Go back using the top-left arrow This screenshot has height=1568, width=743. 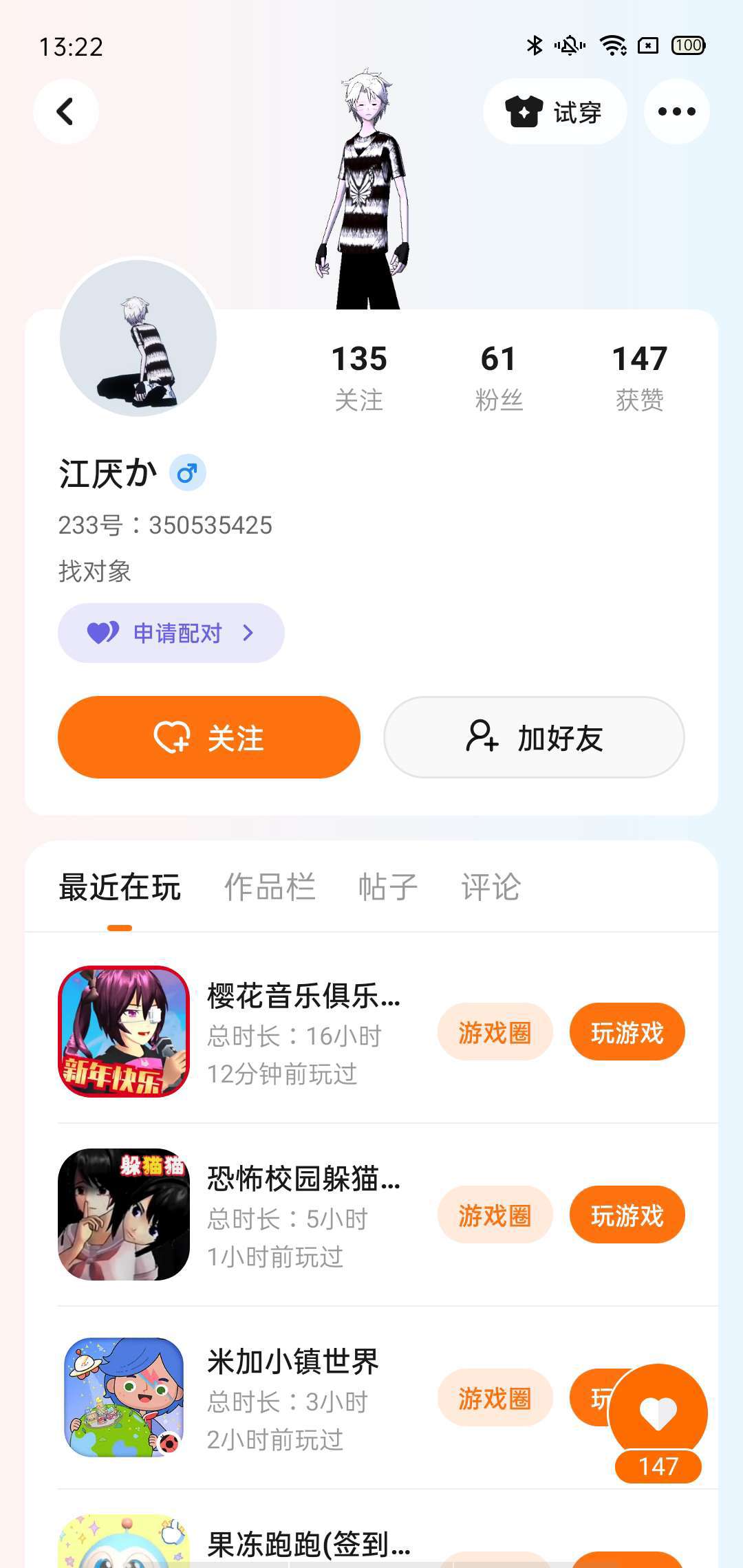point(66,111)
